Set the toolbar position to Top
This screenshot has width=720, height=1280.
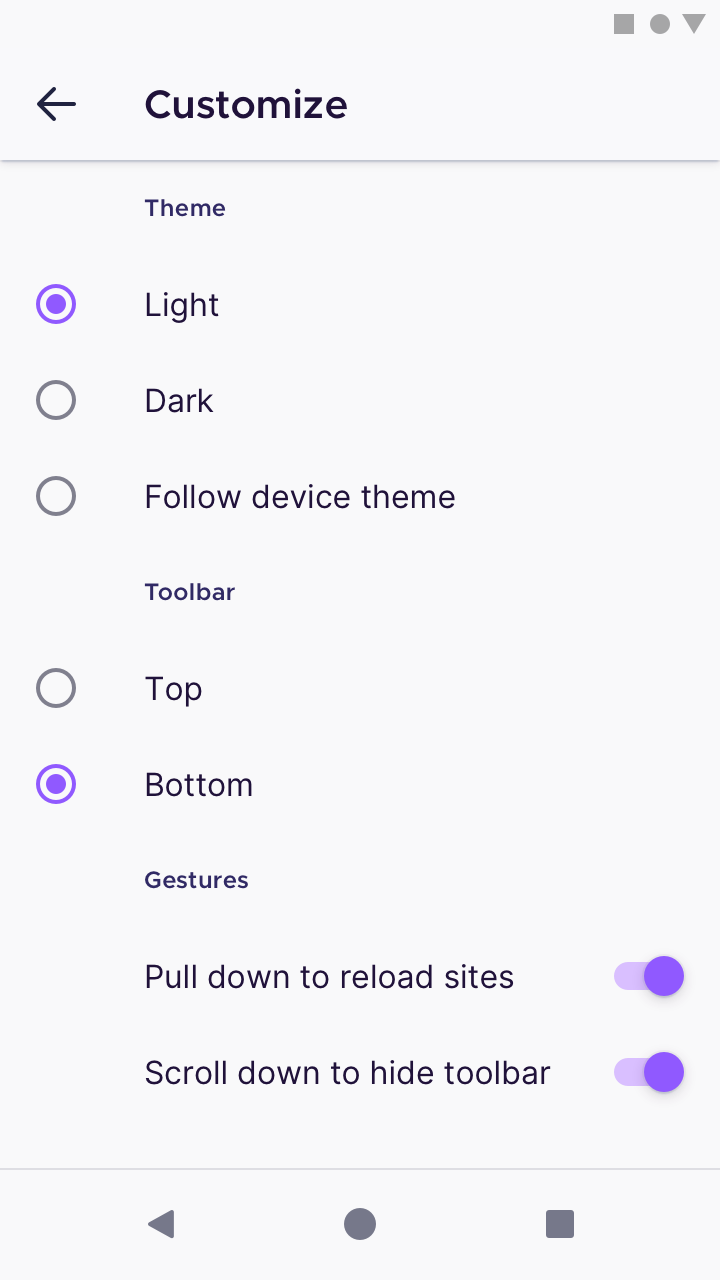coord(56,688)
